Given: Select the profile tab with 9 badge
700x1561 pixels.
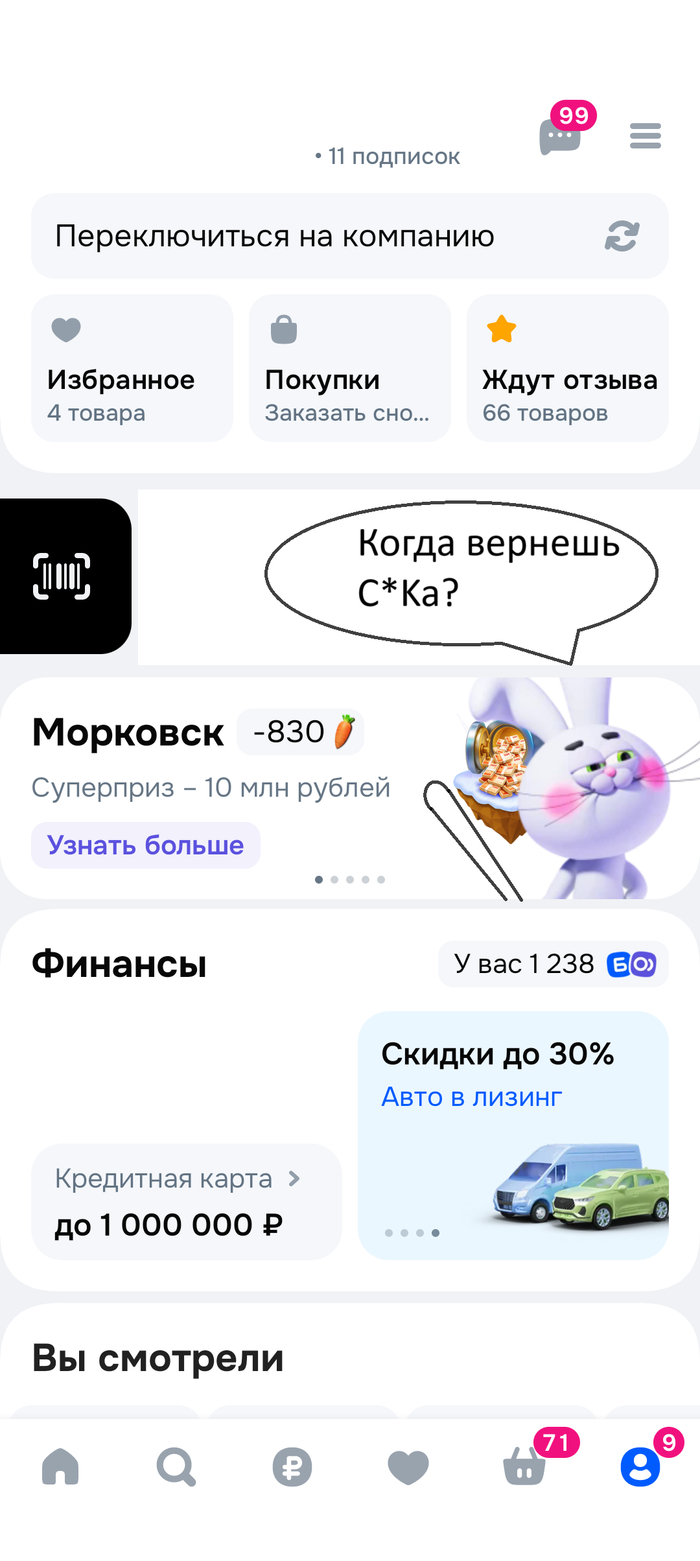Looking at the screenshot, I should click(640, 1467).
